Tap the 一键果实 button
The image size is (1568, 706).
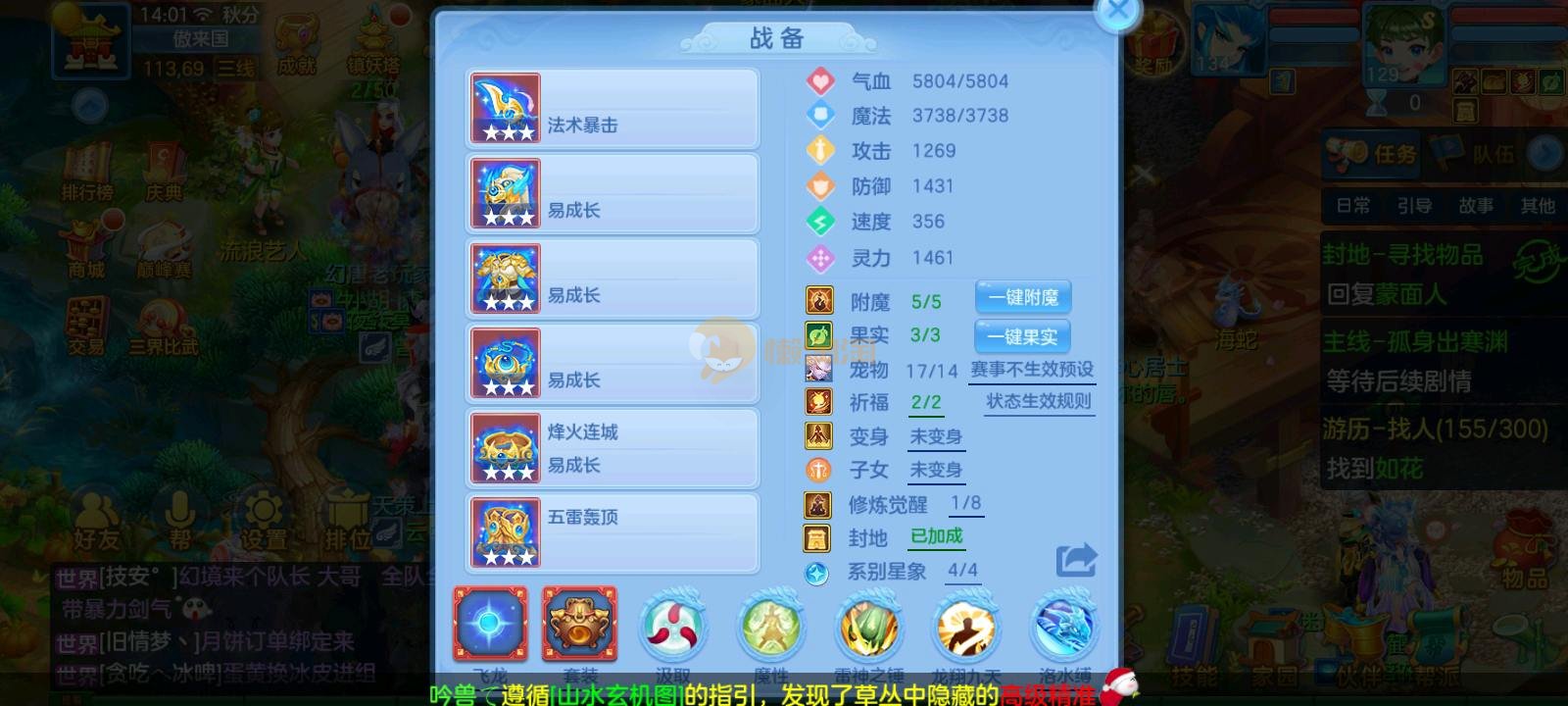click(1022, 336)
